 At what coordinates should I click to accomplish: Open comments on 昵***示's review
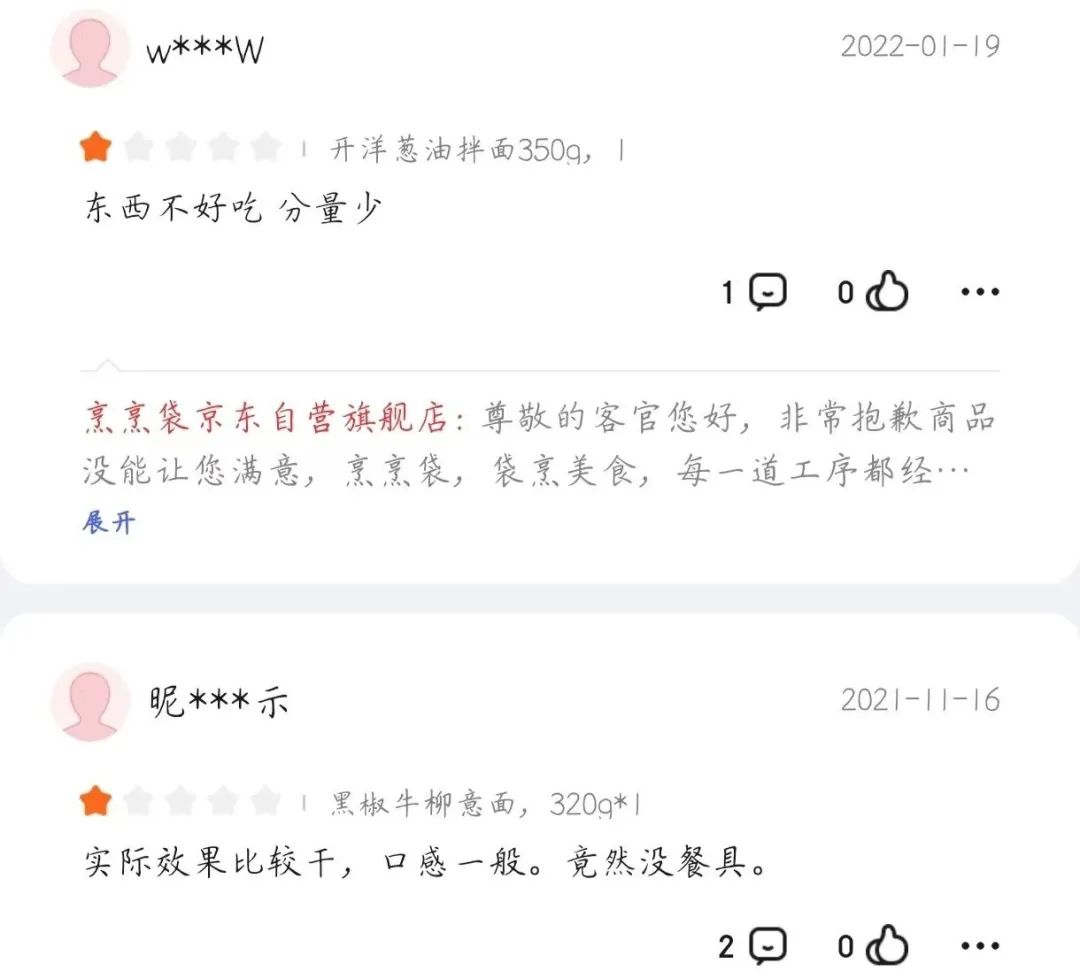(x=767, y=946)
